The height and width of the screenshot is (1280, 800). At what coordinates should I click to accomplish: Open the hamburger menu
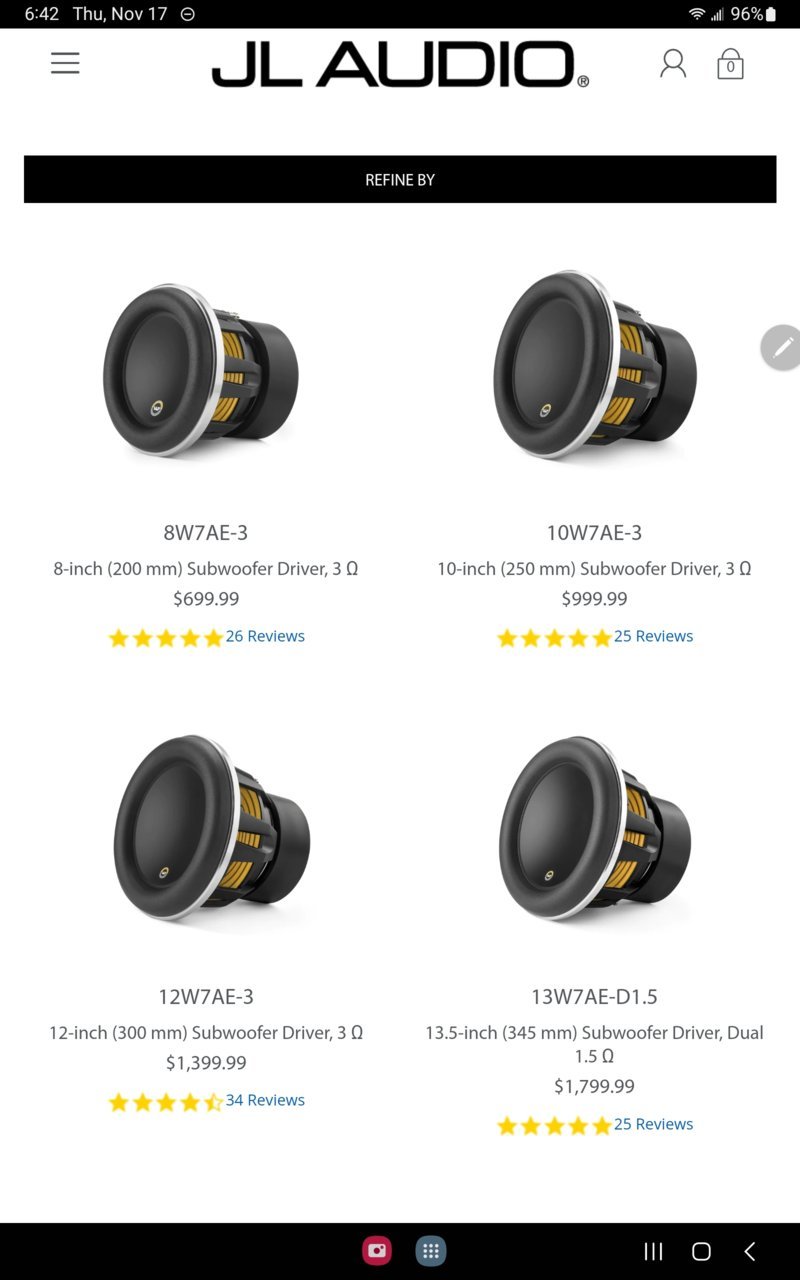pyautogui.click(x=65, y=63)
